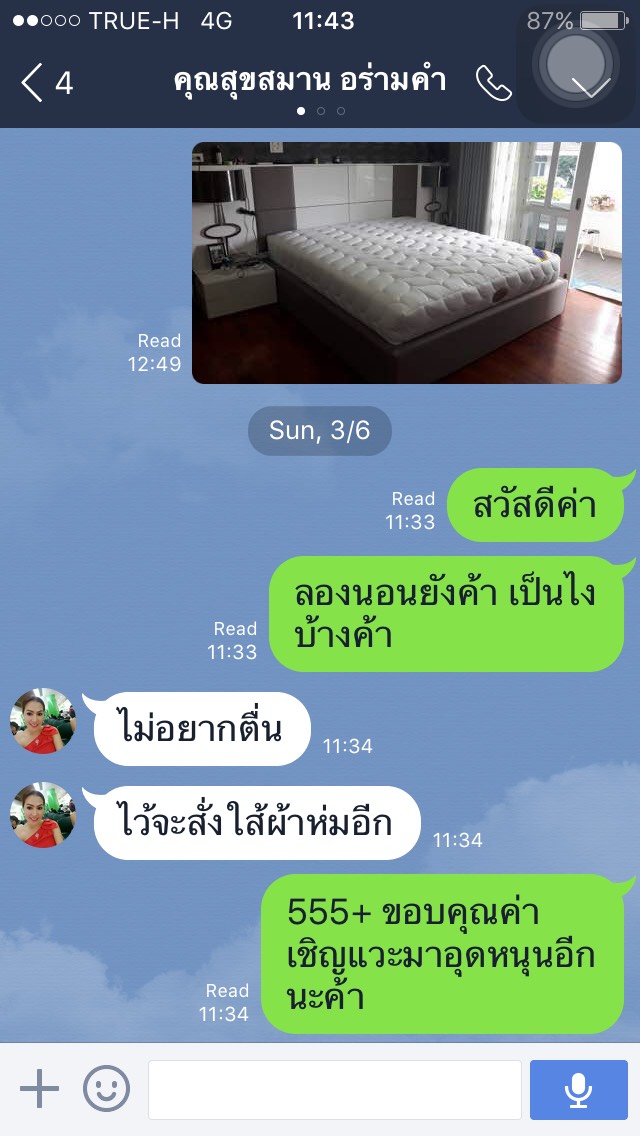This screenshot has width=640, height=1136.
Task: Open the mattress photo in the chat
Action: coord(406,262)
